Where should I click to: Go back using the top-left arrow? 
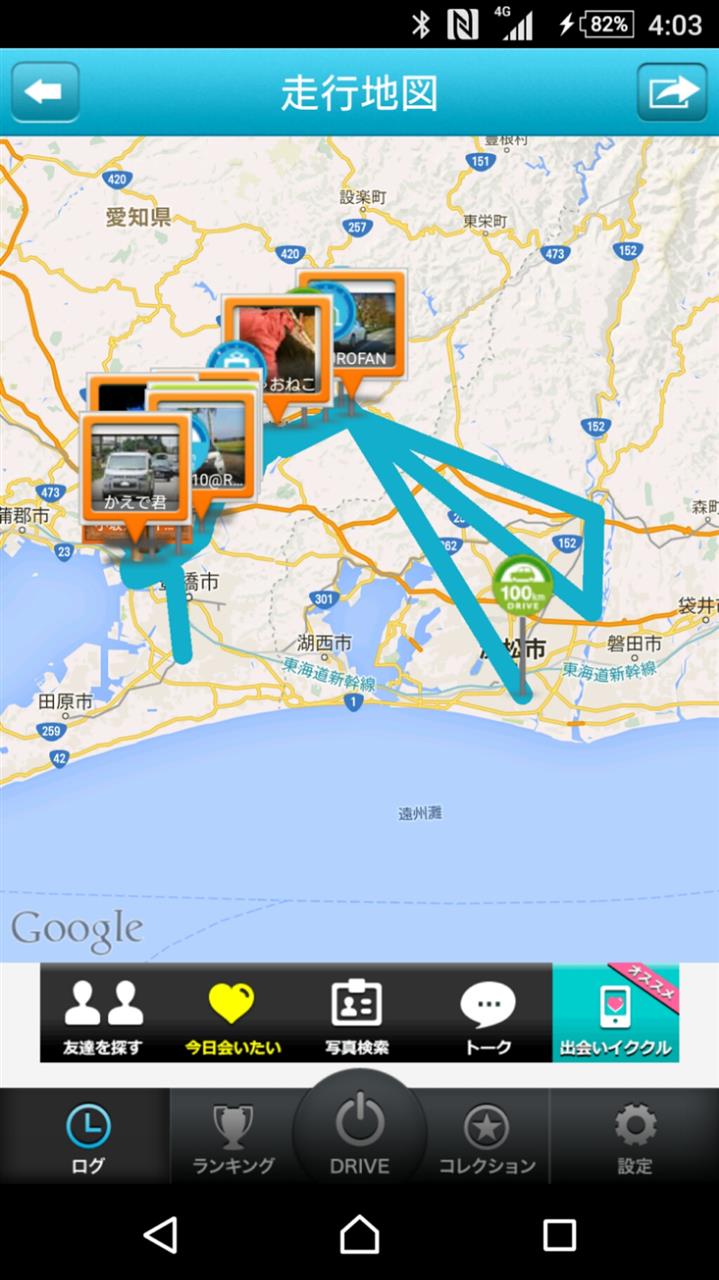[x=45, y=92]
